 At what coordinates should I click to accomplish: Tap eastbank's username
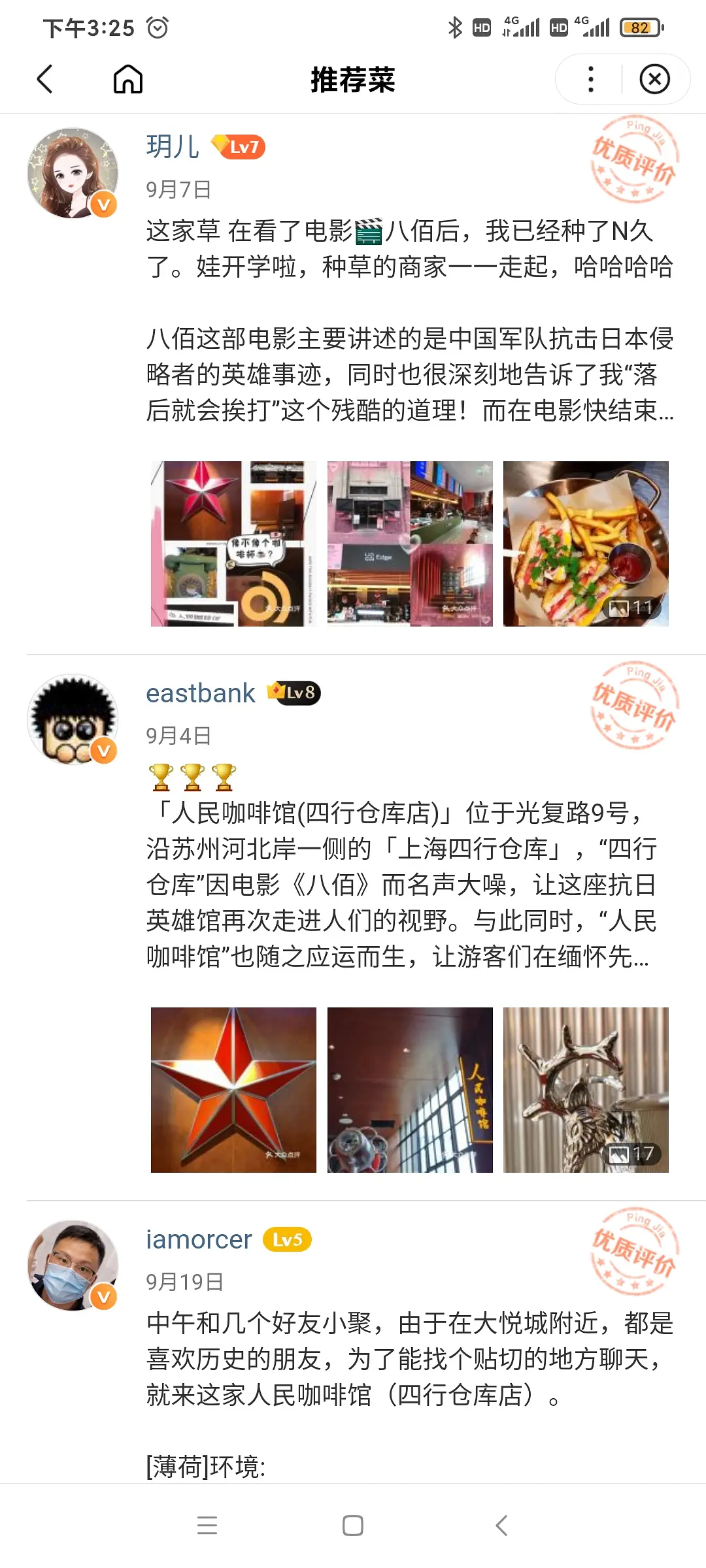[x=201, y=693]
